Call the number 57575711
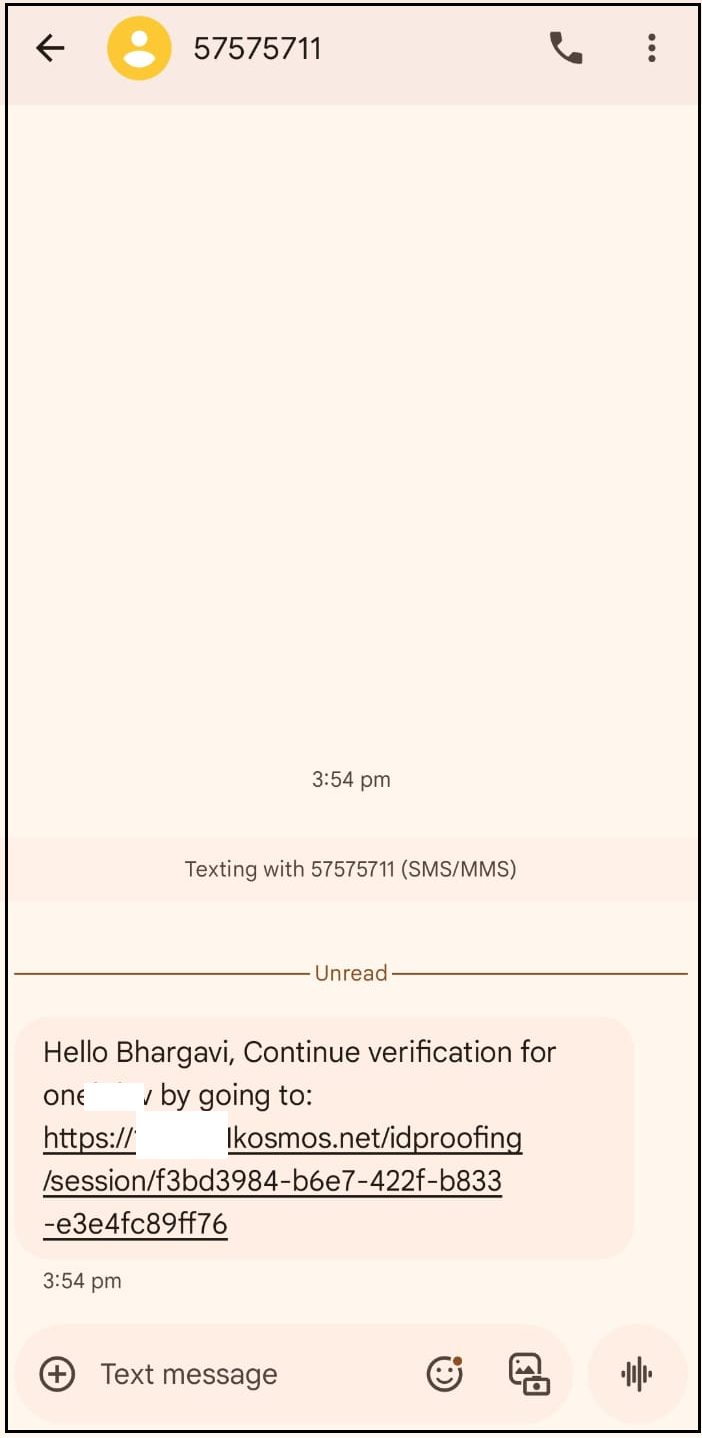 [566, 48]
